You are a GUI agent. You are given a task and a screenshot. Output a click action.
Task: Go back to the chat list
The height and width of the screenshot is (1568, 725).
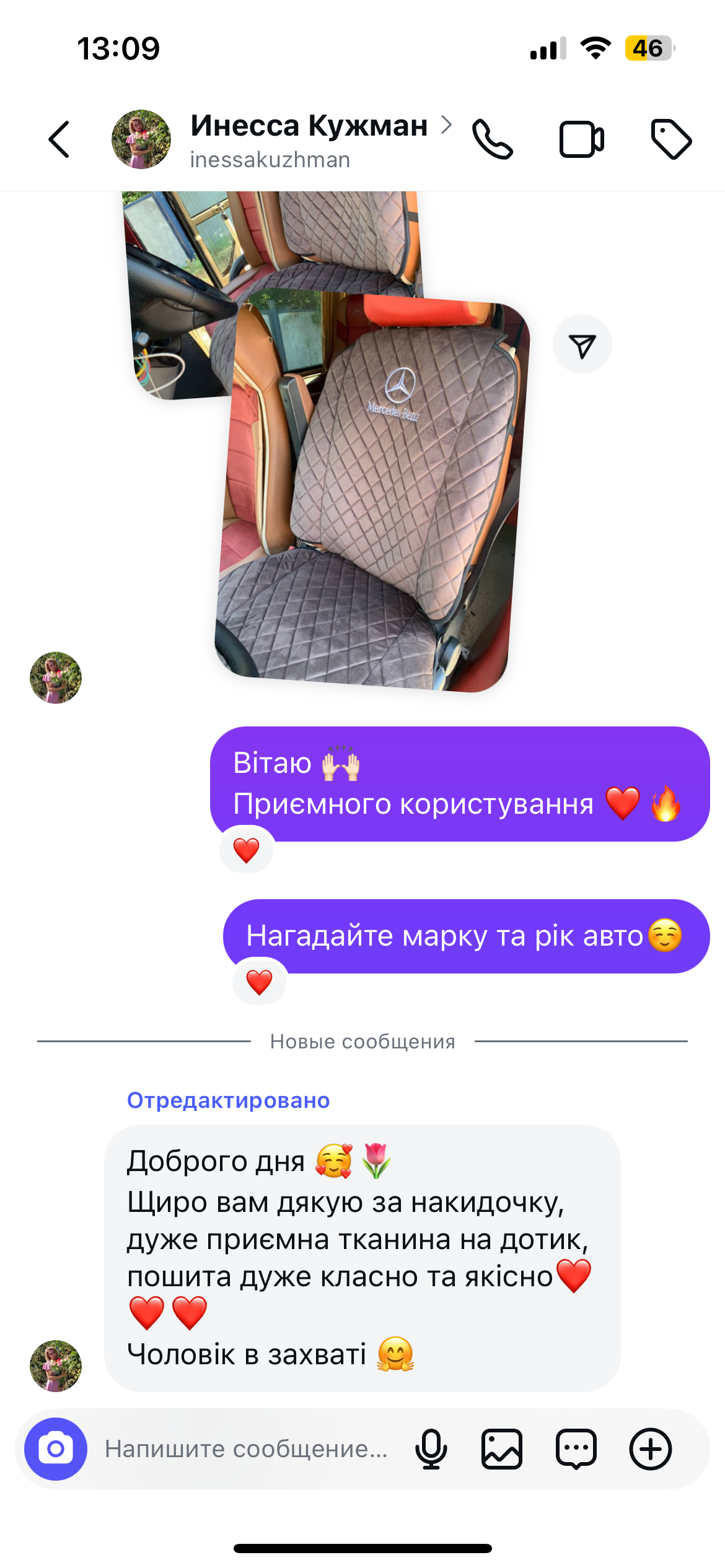click(59, 139)
